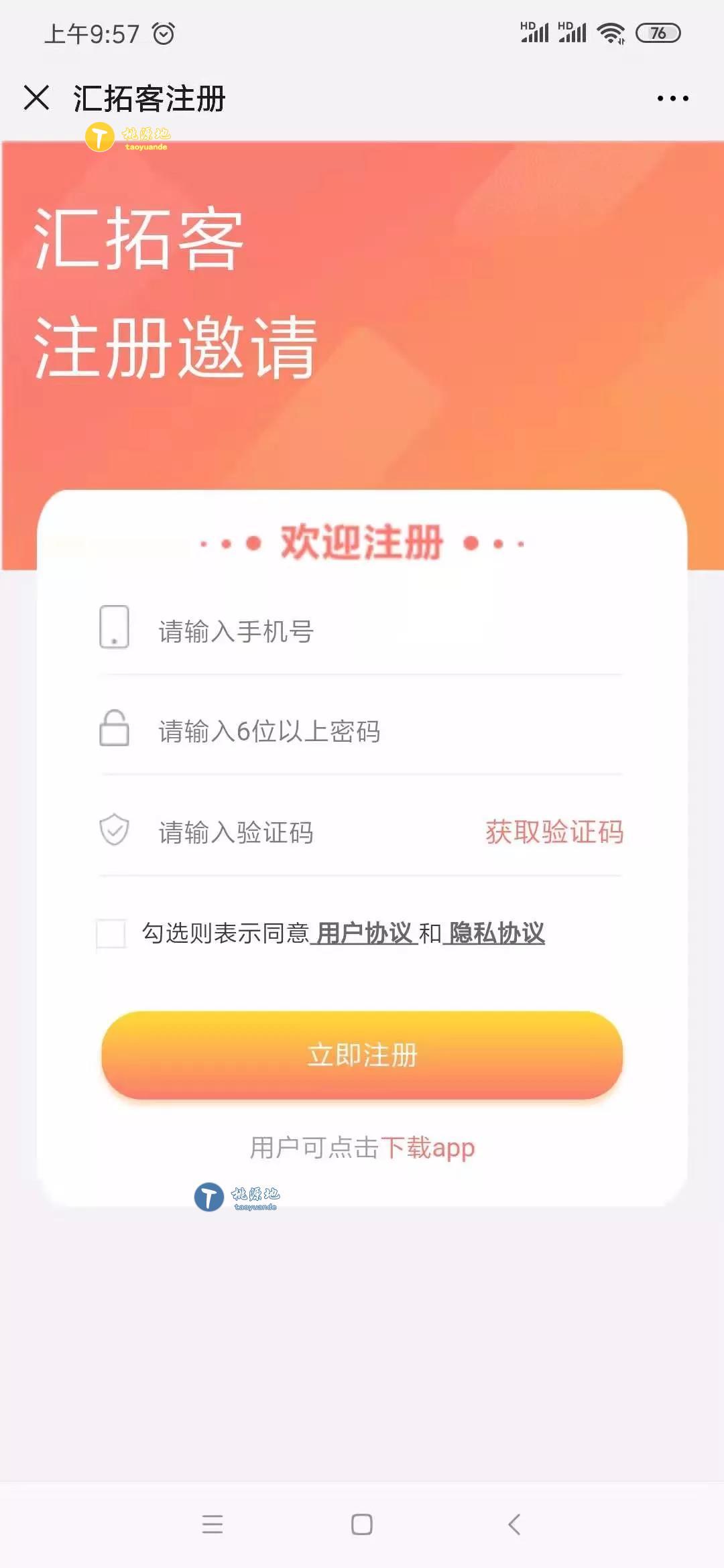Tap 获取验证码 to request a code

tap(554, 832)
